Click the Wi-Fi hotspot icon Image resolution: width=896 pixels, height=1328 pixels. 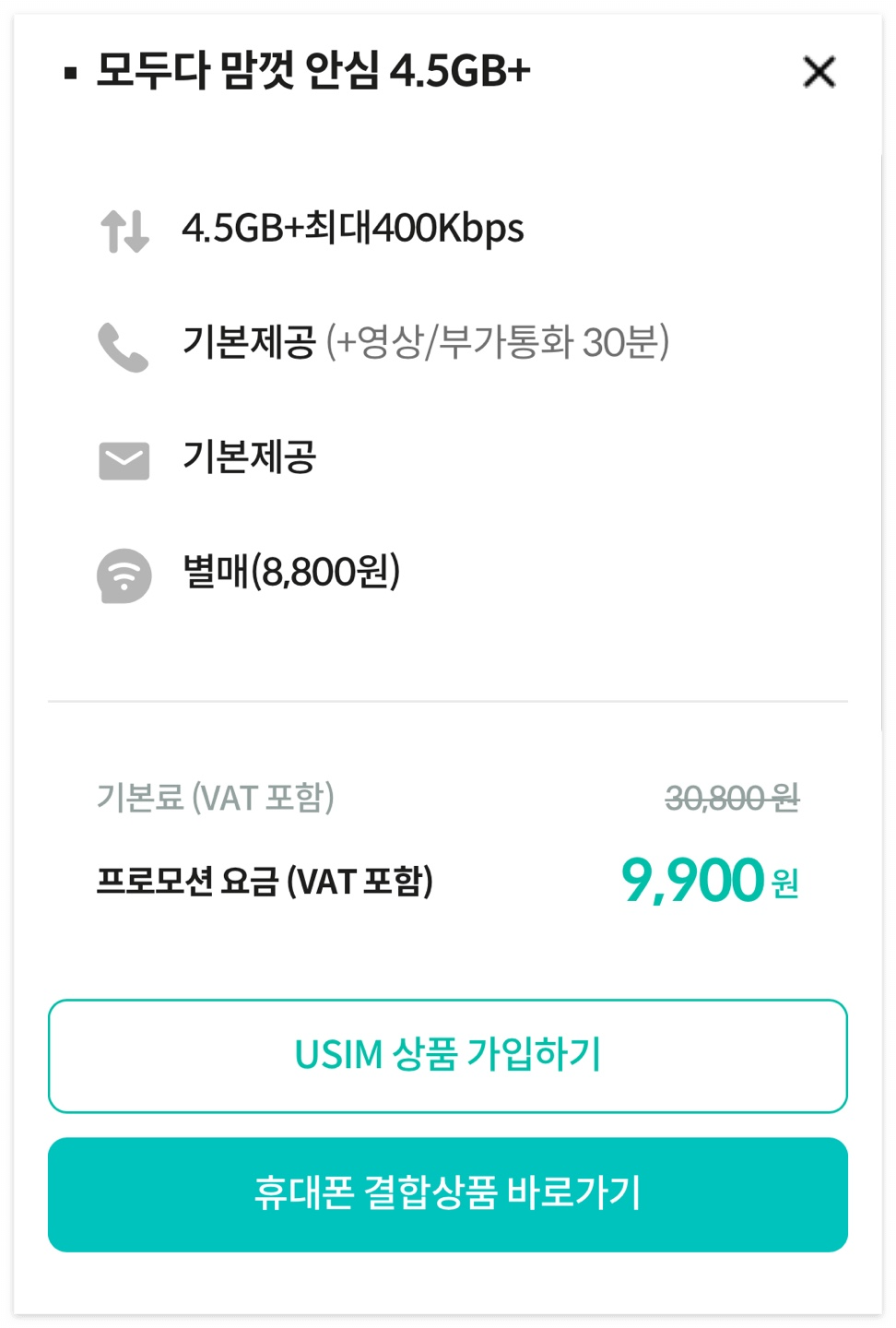[124, 575]
